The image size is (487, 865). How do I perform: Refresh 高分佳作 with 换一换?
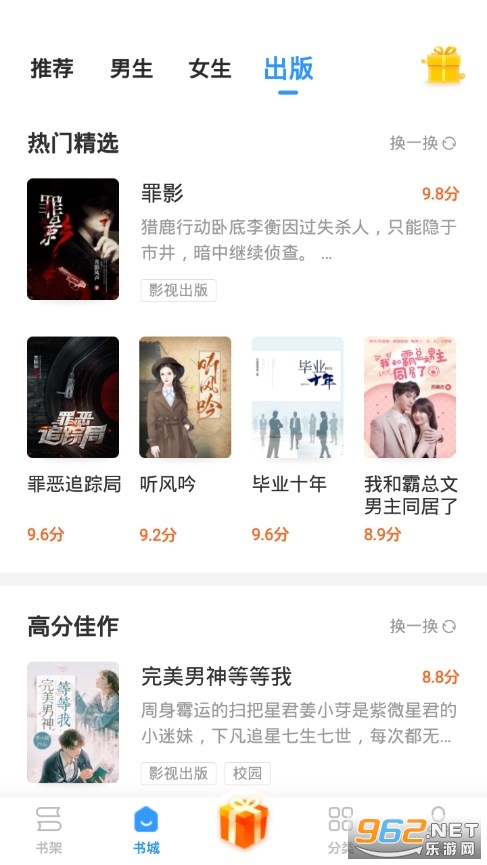pos(423,626)
